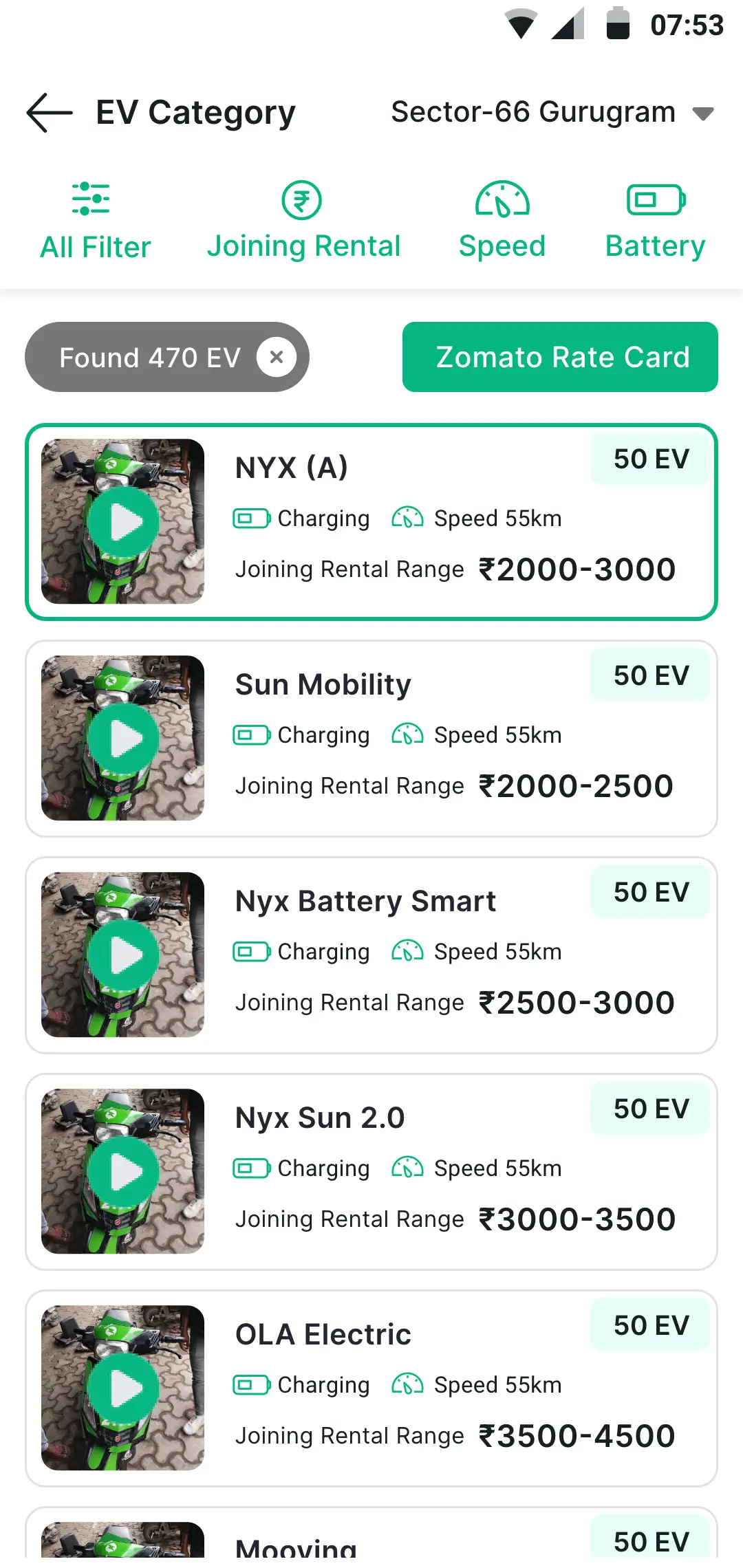Image resolution: width=743 pixels, height=1568 pixels.
Task: Play the Nyx Sun 2.0 video
Action: (x=124, y=1172)
